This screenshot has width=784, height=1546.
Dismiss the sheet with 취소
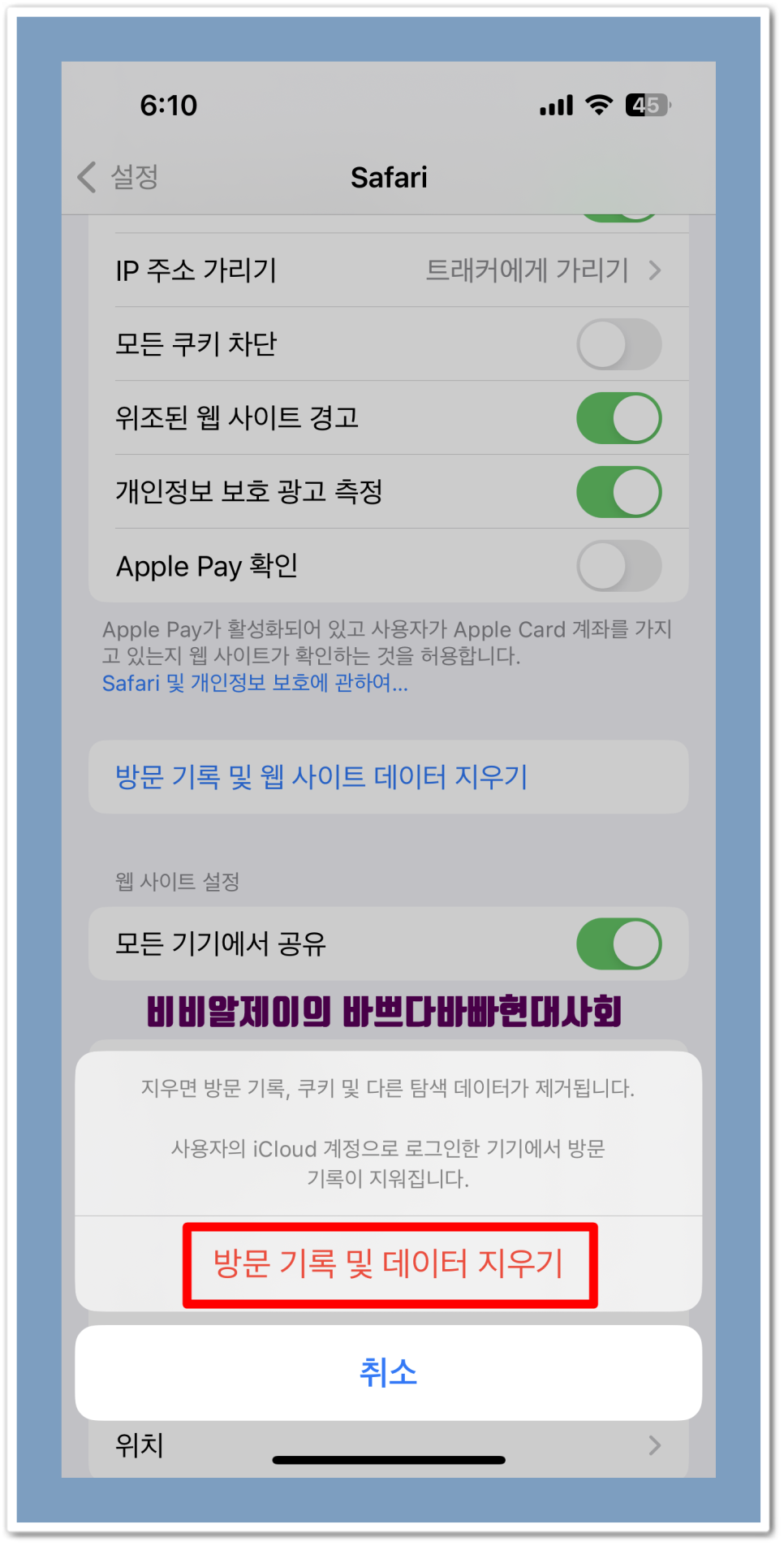(x=388, y=1372)
